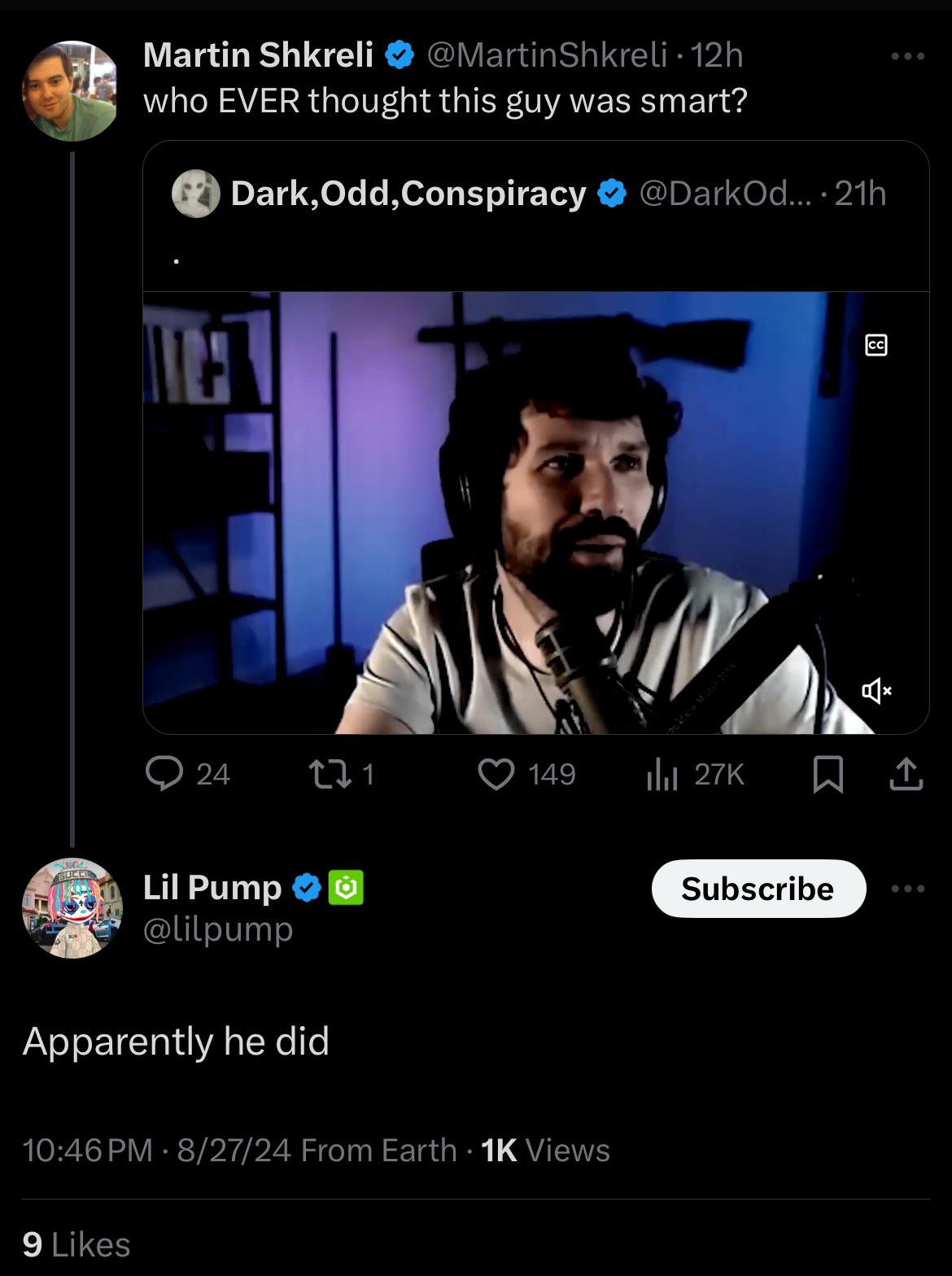Enable closed captions on the video
The height and width of the screenshot is (1276, 952).
tap(876, 345)
